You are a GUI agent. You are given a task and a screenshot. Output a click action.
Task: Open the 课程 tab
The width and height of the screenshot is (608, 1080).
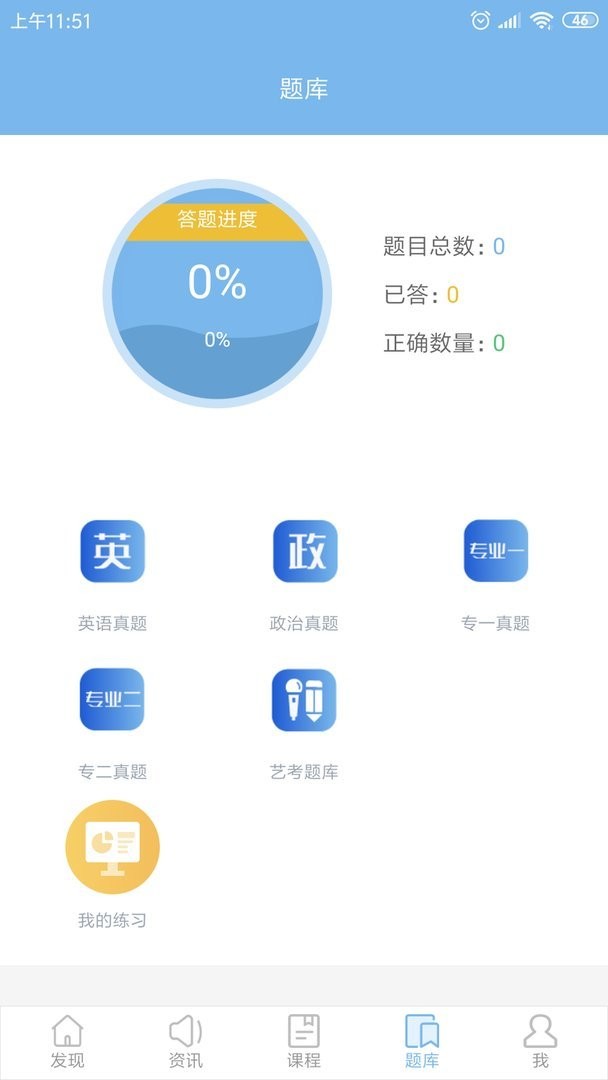pos(303,1042)
